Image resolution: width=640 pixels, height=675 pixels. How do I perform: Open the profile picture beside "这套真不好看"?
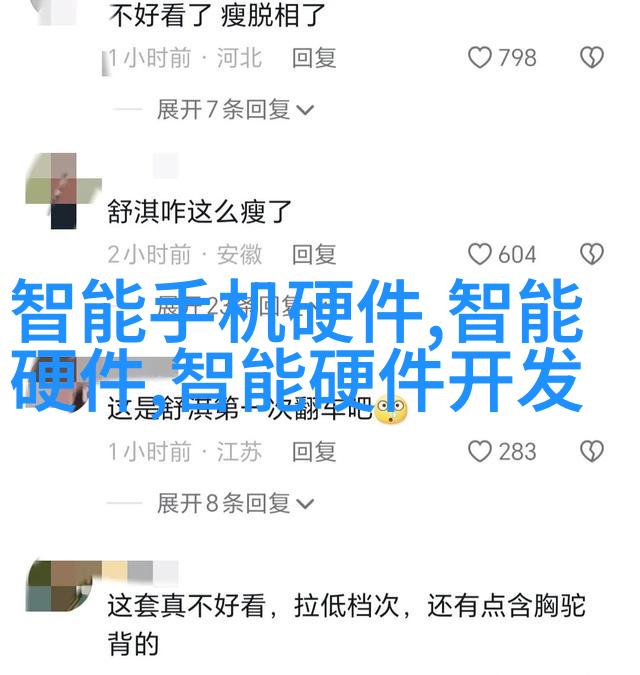[x=51, y=587]
